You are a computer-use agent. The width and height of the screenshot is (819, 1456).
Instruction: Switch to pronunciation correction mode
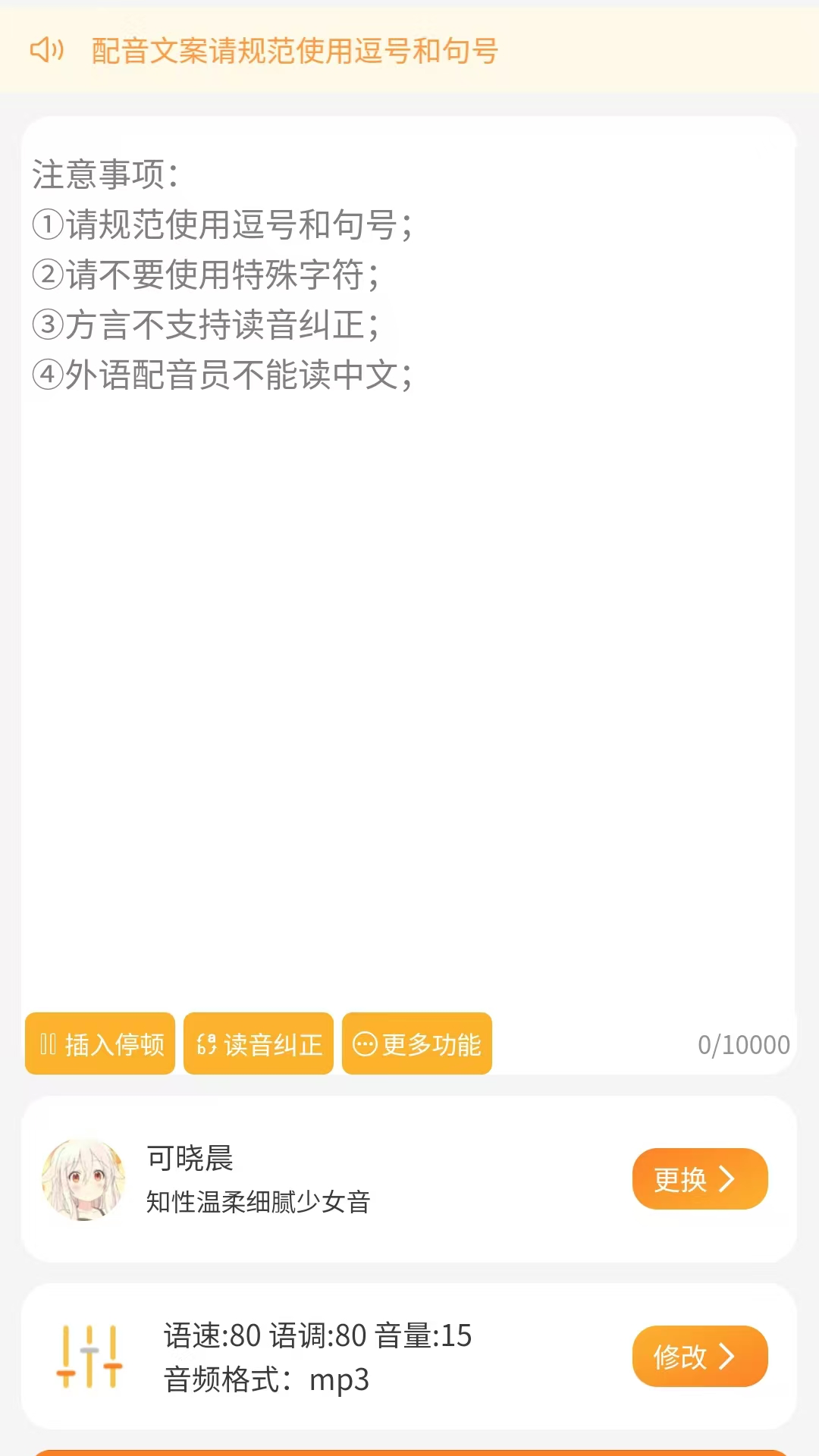(258, 1044)
